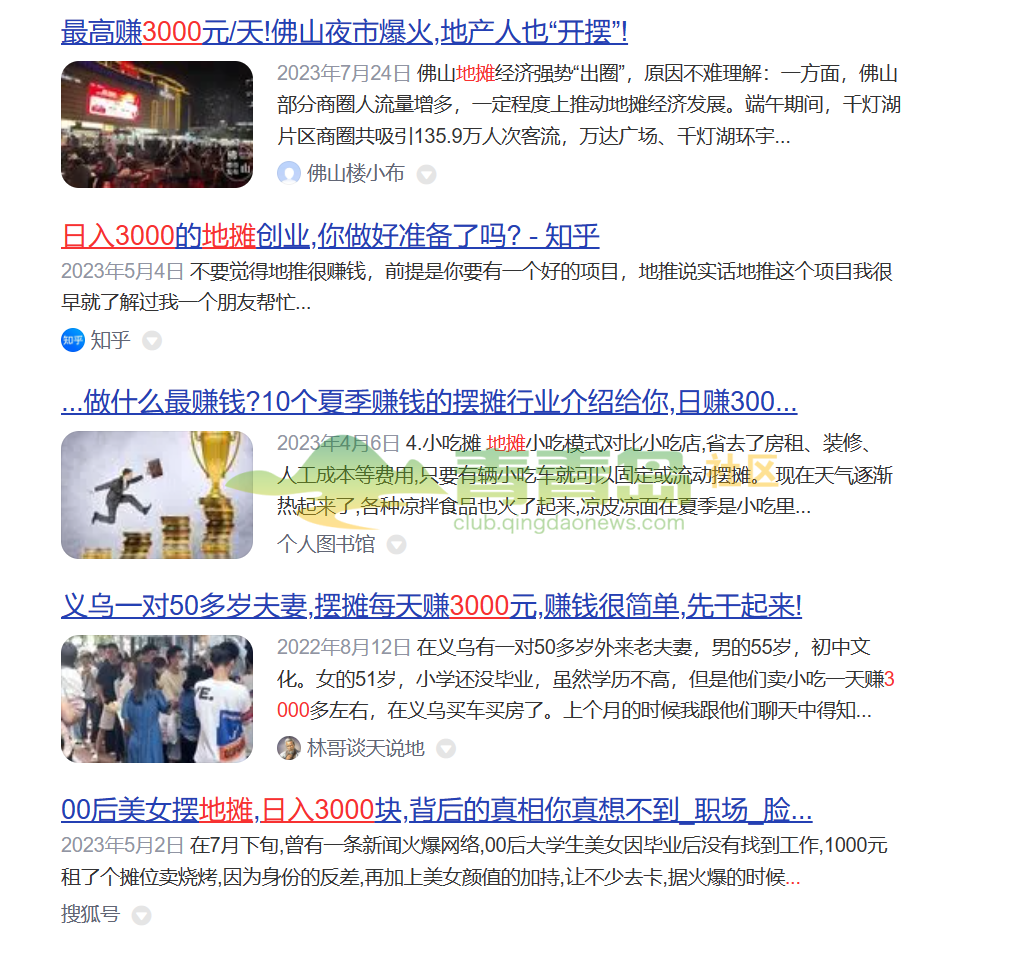Visit the 林哥谈天说地 source
1026x964 pixels.
365,748
